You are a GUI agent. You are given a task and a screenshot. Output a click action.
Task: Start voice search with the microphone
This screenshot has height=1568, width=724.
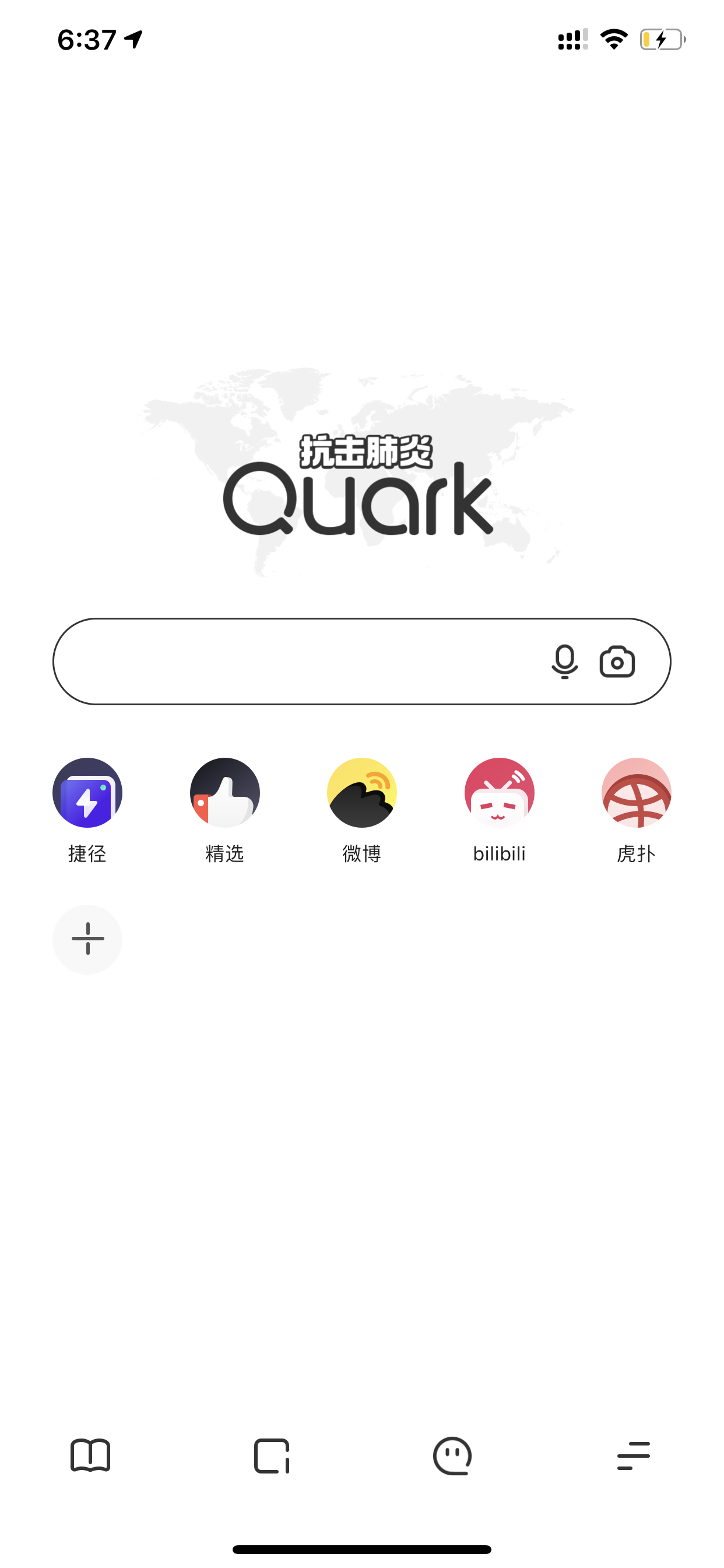point(565,661)
